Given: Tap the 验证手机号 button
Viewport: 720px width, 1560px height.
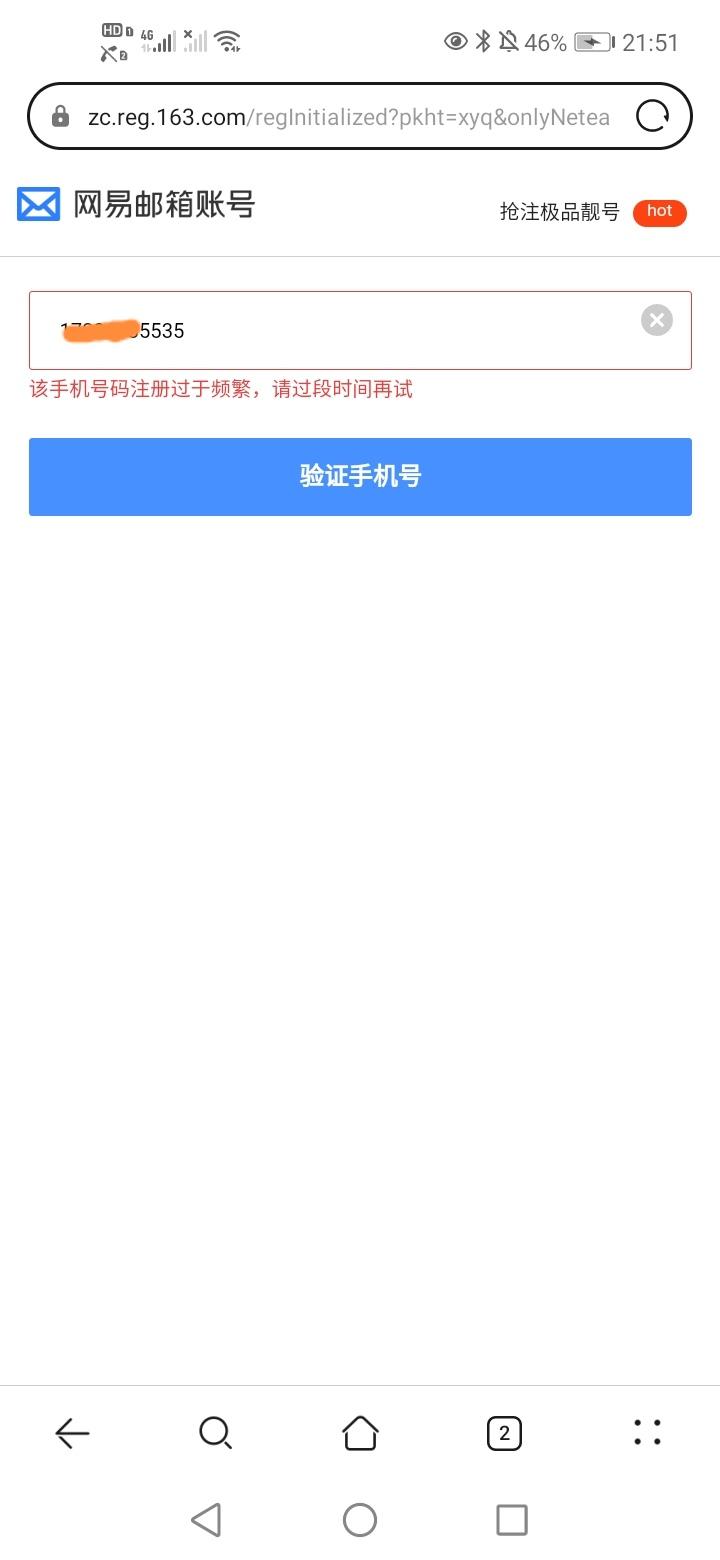Looking at the screenshot, I should pos(360,477).
